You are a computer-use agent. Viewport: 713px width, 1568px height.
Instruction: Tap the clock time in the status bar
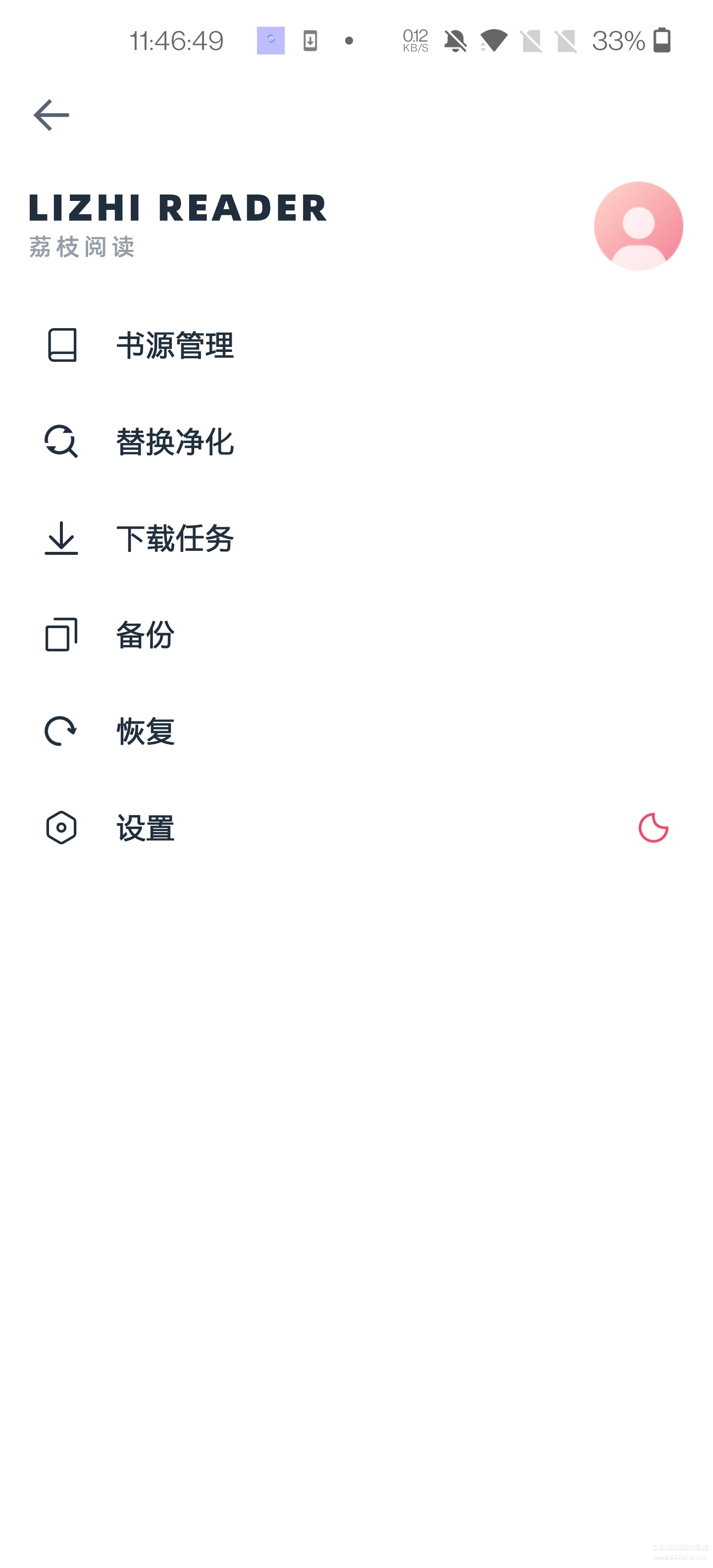[x=176, y=40]
